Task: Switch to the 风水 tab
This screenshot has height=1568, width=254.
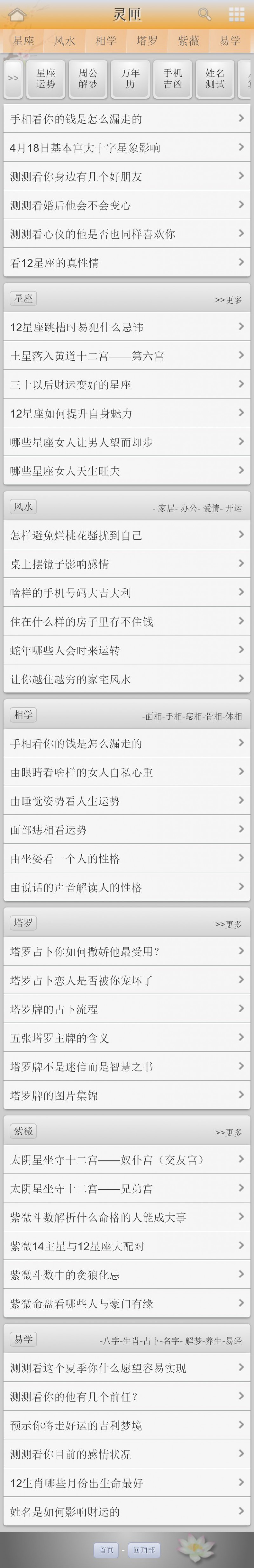Action: (x=65, y=41)
